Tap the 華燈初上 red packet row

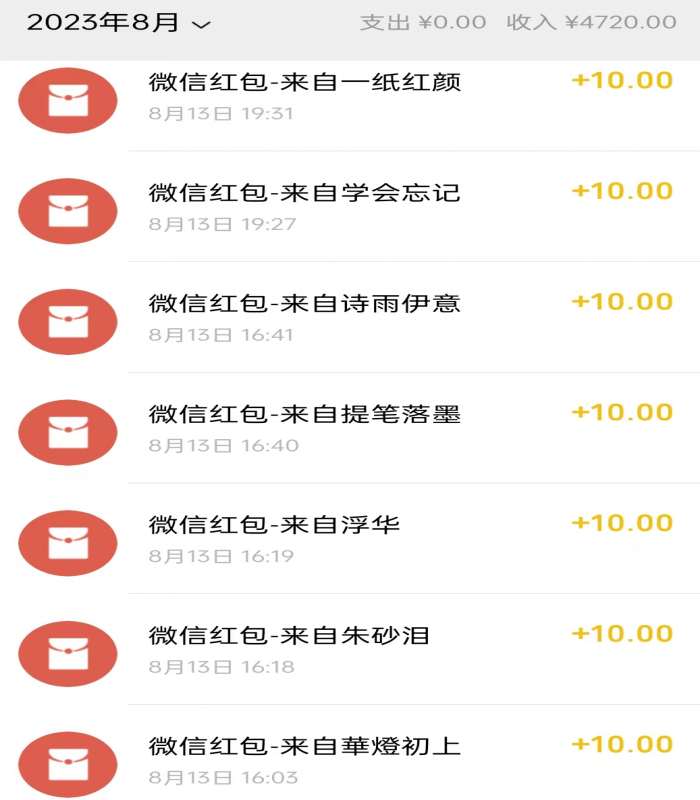(305, 746)
